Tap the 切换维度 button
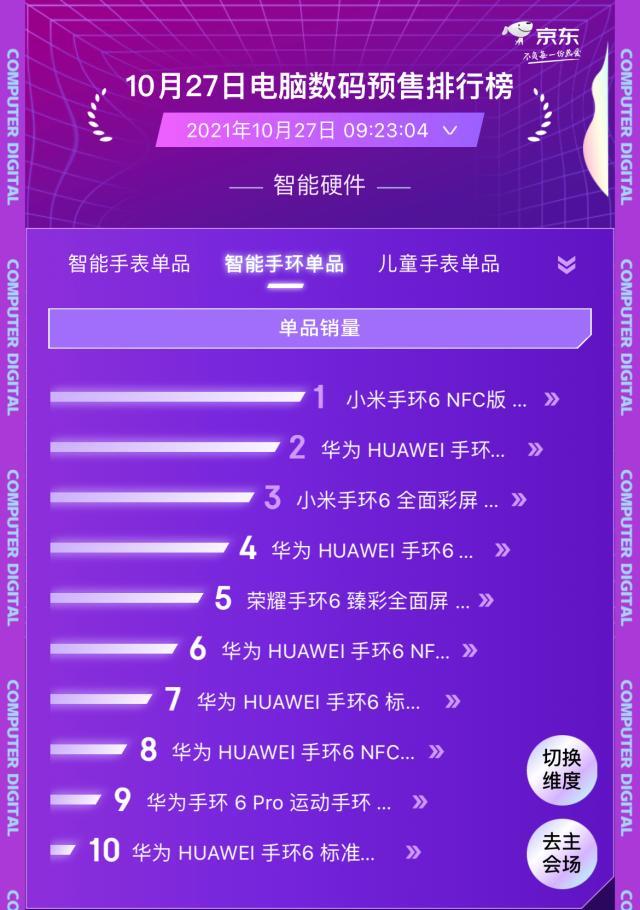Viewport: 640px width, 910px height. (x=562, y=769)
